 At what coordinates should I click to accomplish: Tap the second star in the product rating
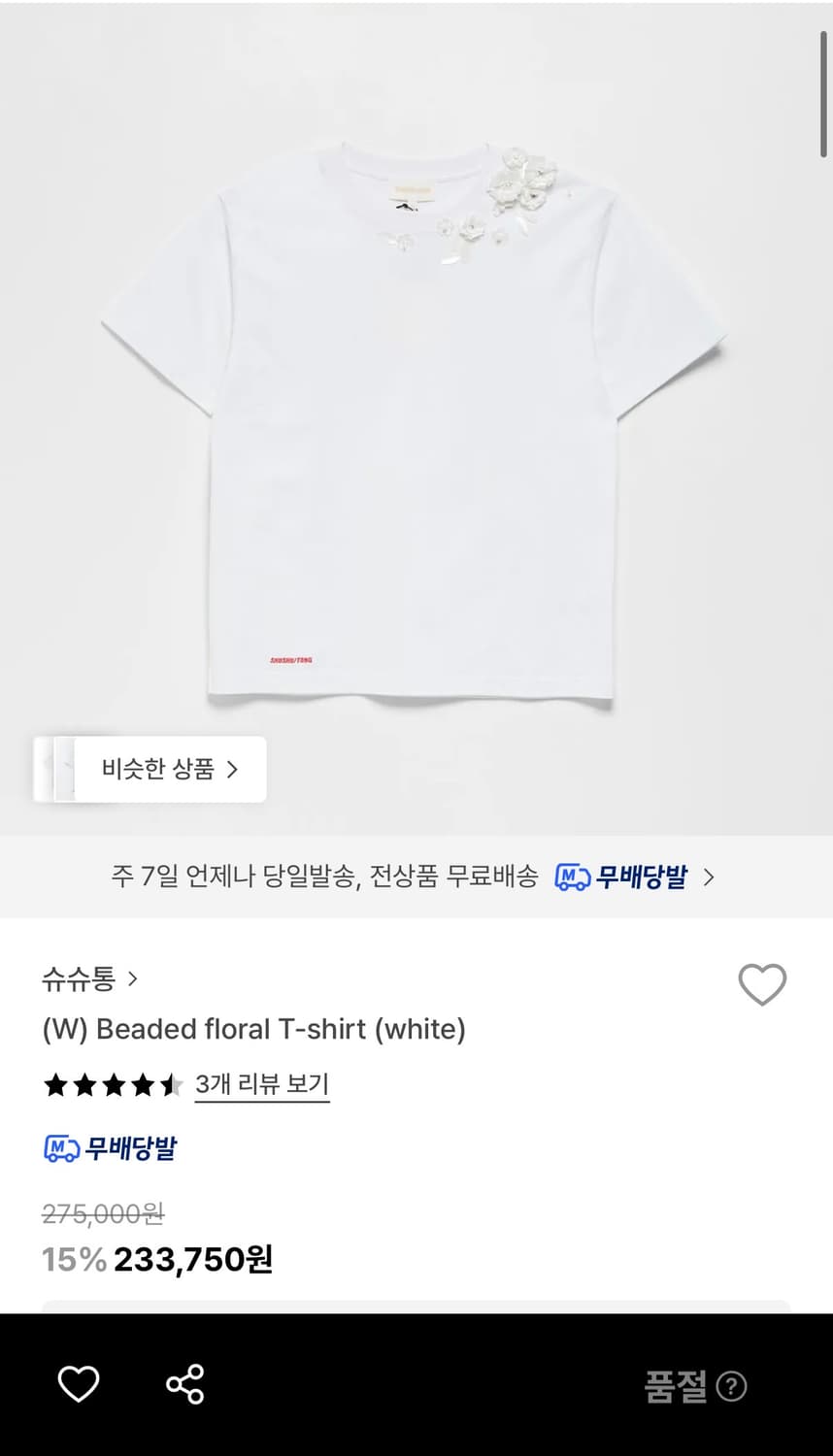(83, 1085)
